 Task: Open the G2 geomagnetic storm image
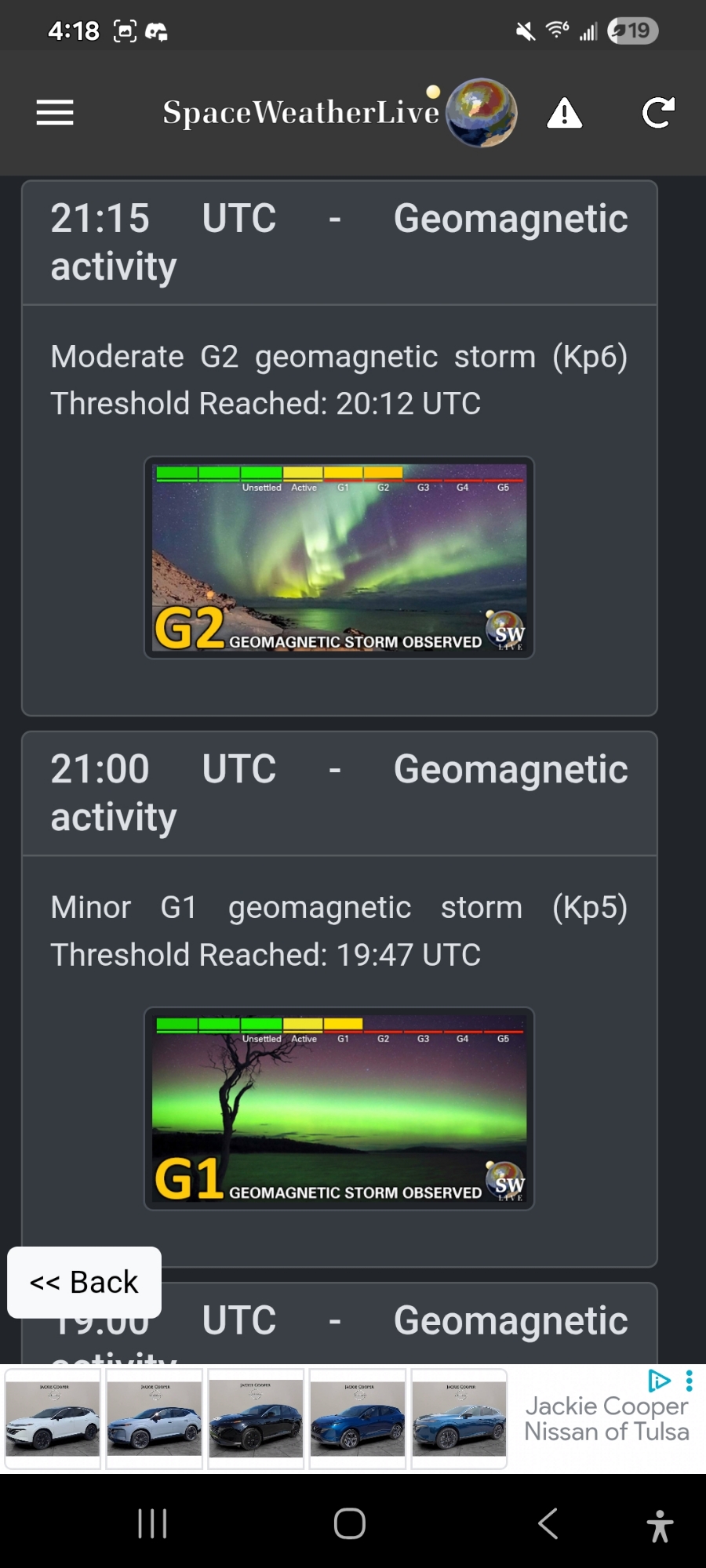pyautogui.click(x=339, y=557)
